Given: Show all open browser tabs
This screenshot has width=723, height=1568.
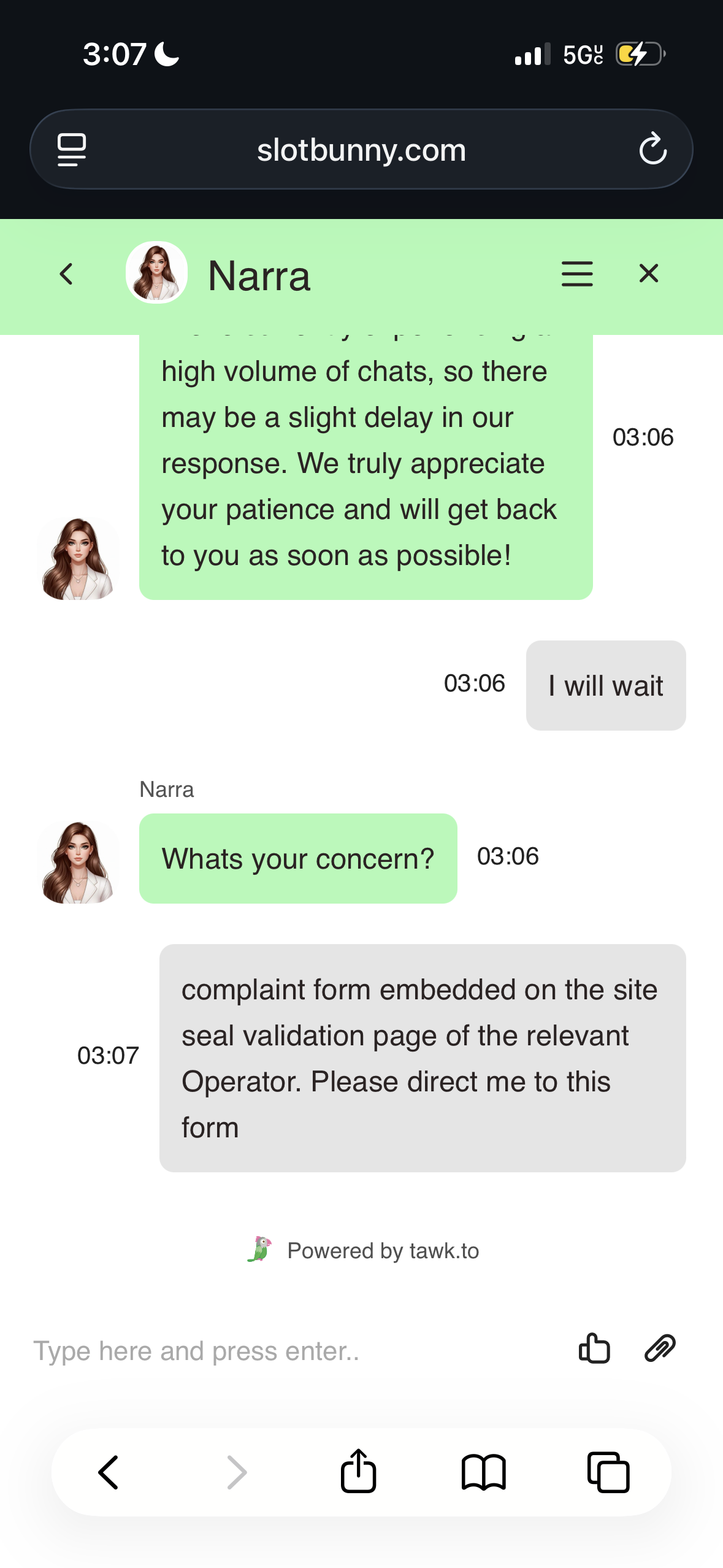Looking at the screenshot, I should click(x=608, y=1472).
